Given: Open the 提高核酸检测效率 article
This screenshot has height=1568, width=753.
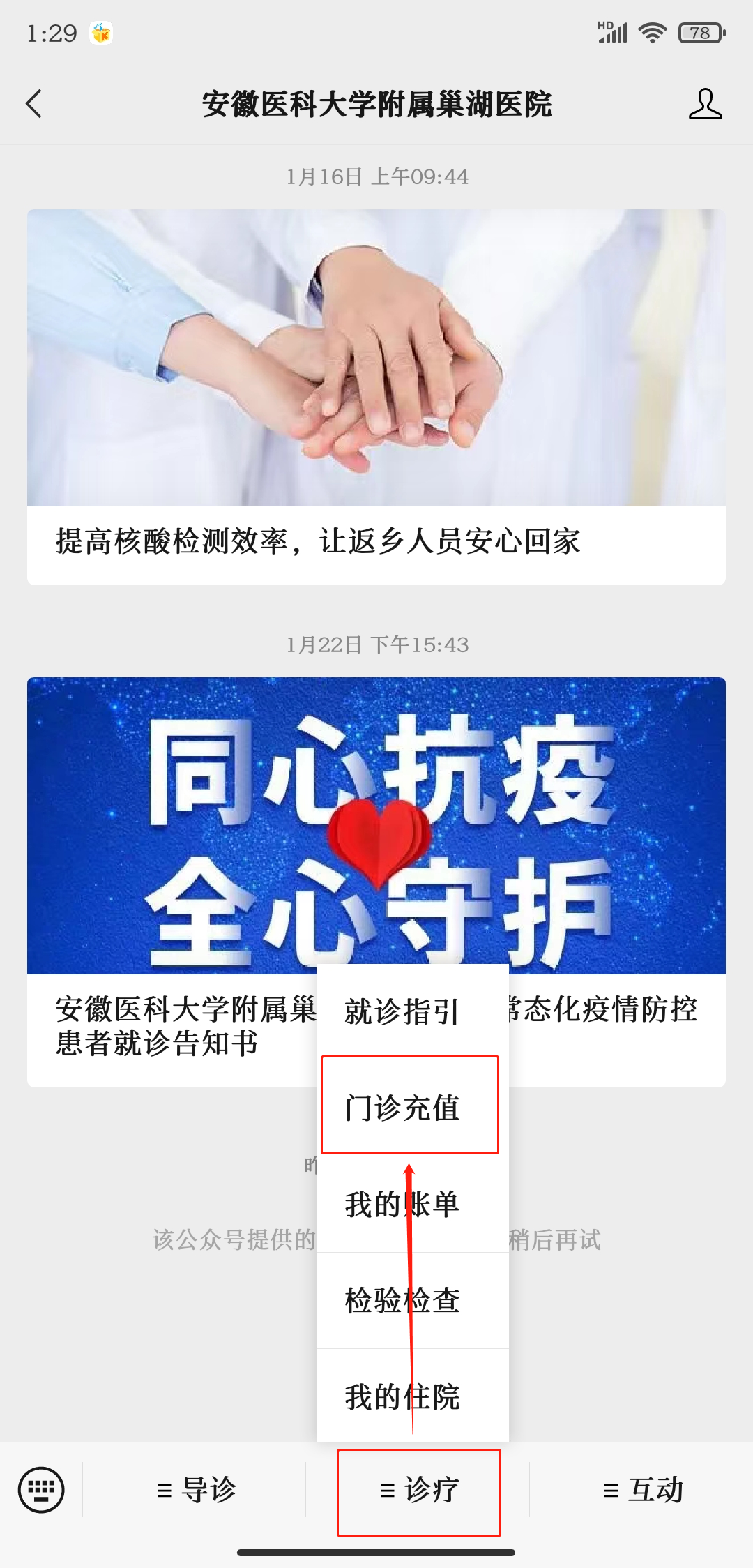Looking at the screenshot, I should 376,398.
